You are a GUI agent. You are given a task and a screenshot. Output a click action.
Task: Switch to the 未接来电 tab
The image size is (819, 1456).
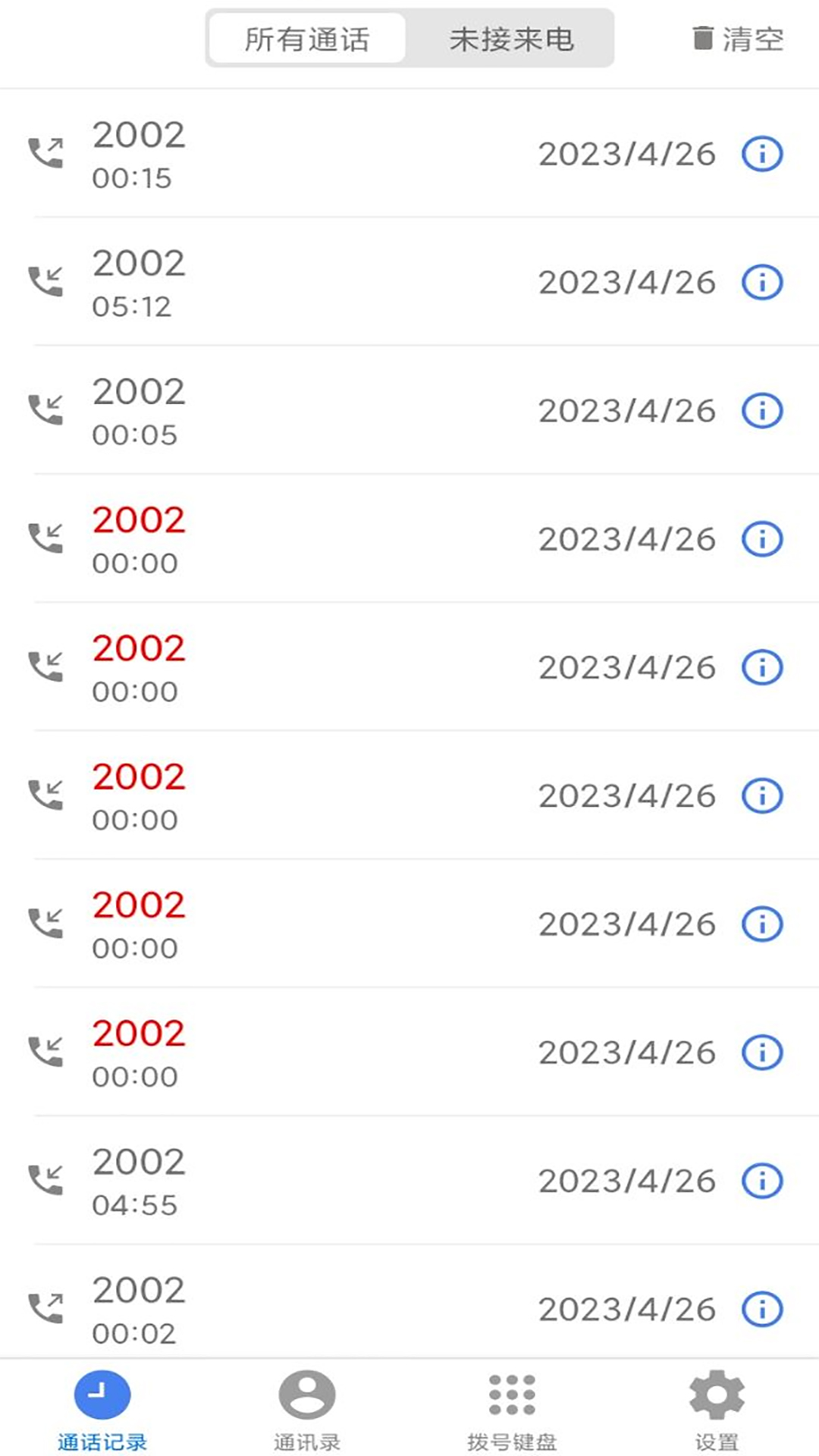tap(511, 39)
